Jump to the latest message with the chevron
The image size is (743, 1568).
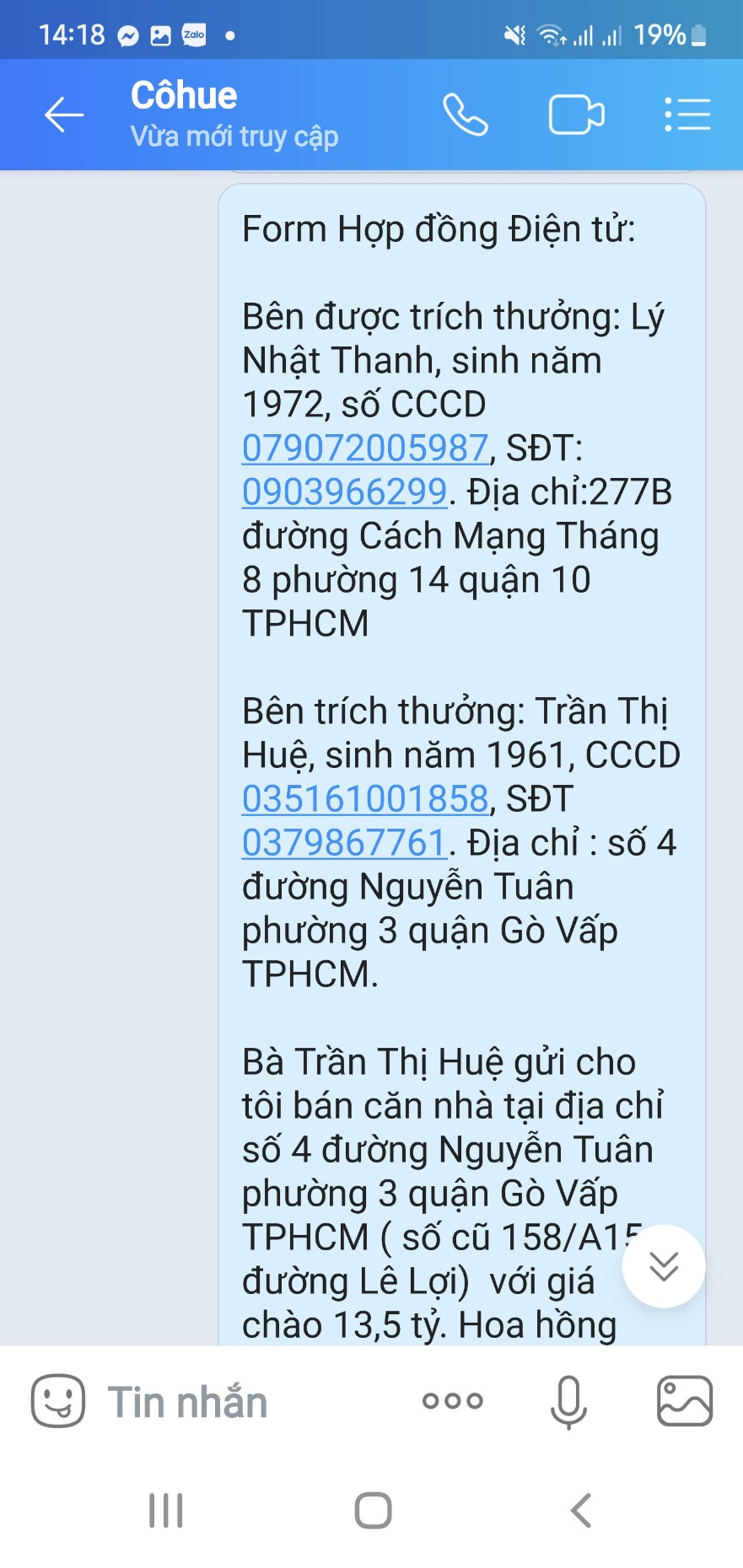point(665,1264)
